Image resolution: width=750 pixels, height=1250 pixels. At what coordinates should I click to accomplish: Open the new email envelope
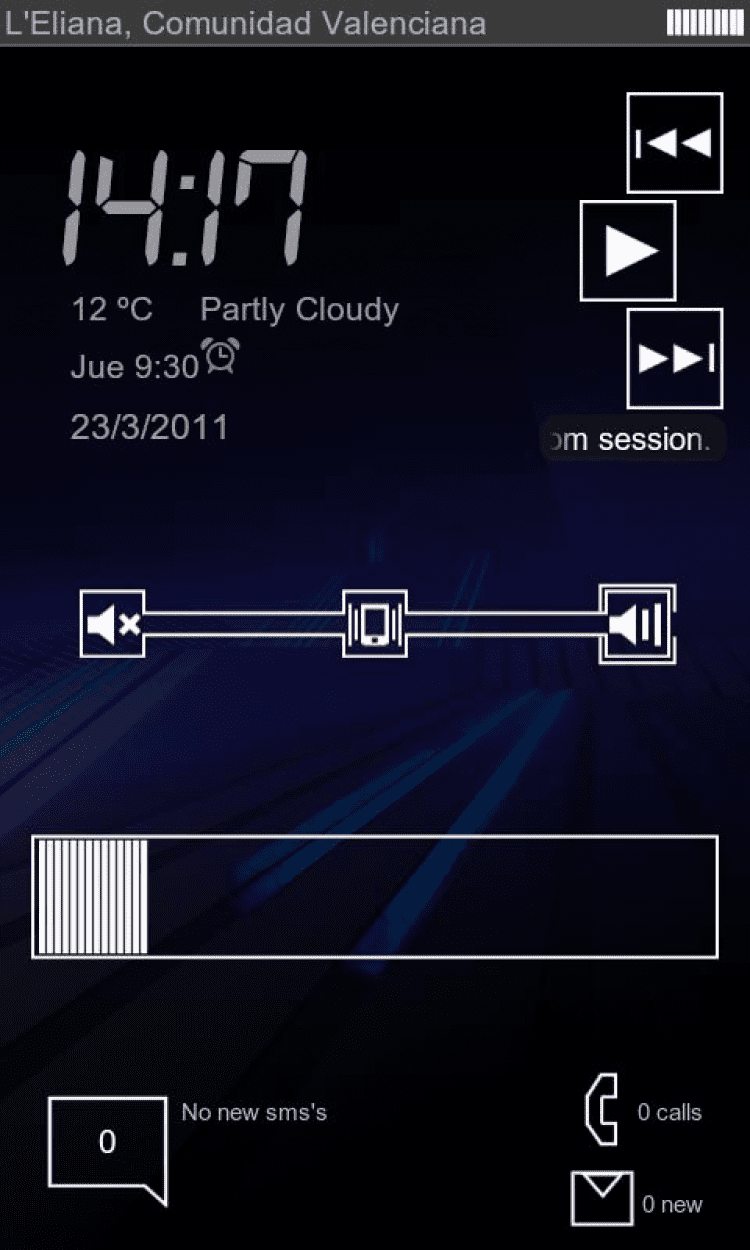tap(602, 1198)
